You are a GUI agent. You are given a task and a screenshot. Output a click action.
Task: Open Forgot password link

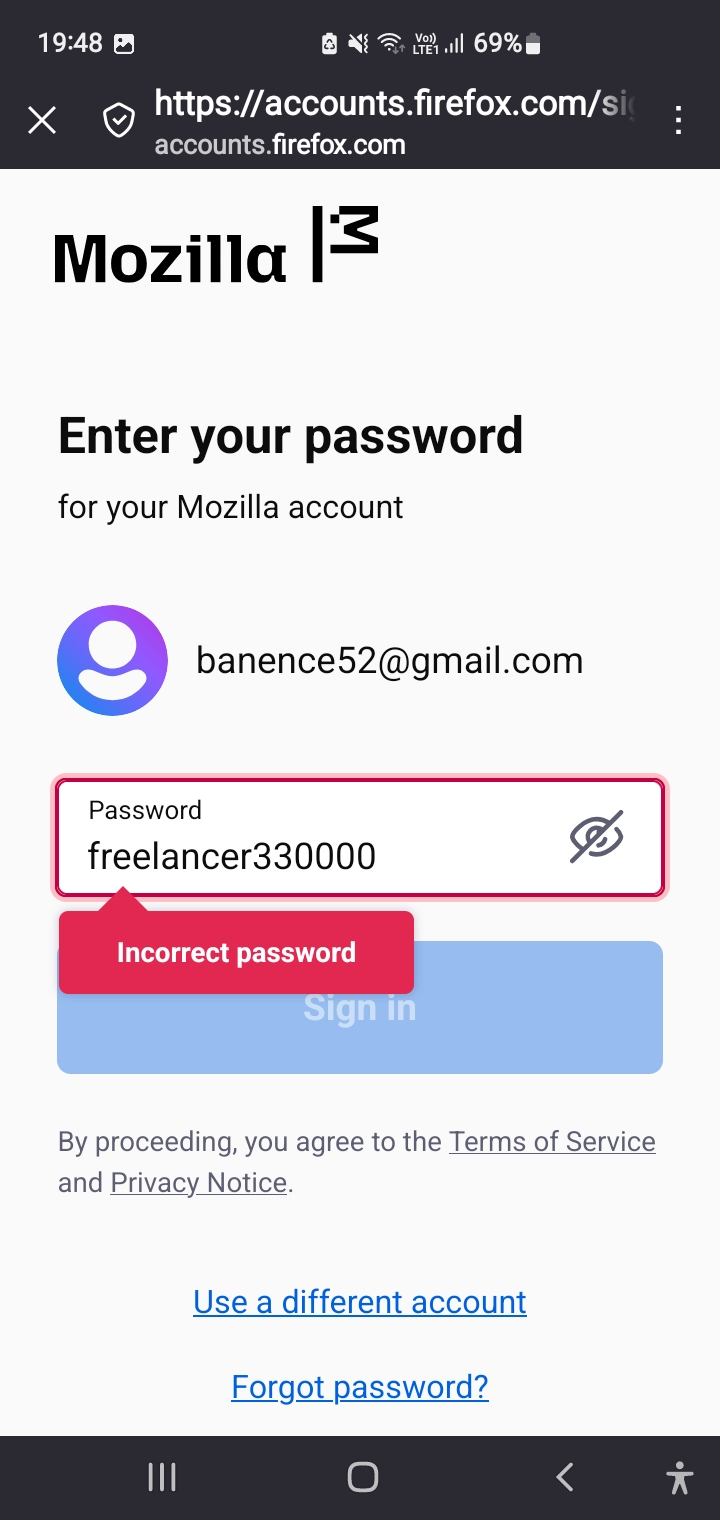(360, 1387)
